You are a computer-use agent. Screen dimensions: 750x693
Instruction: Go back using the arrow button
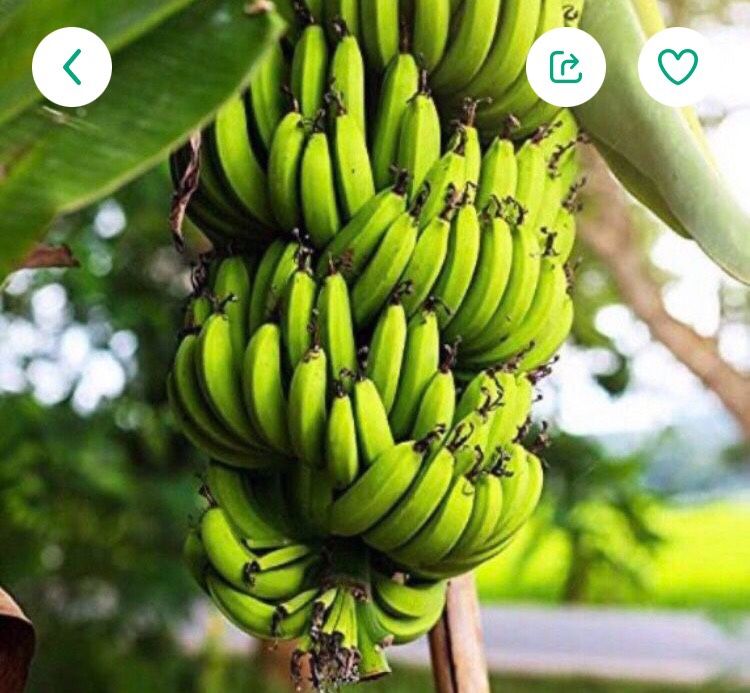click(72, 67)
